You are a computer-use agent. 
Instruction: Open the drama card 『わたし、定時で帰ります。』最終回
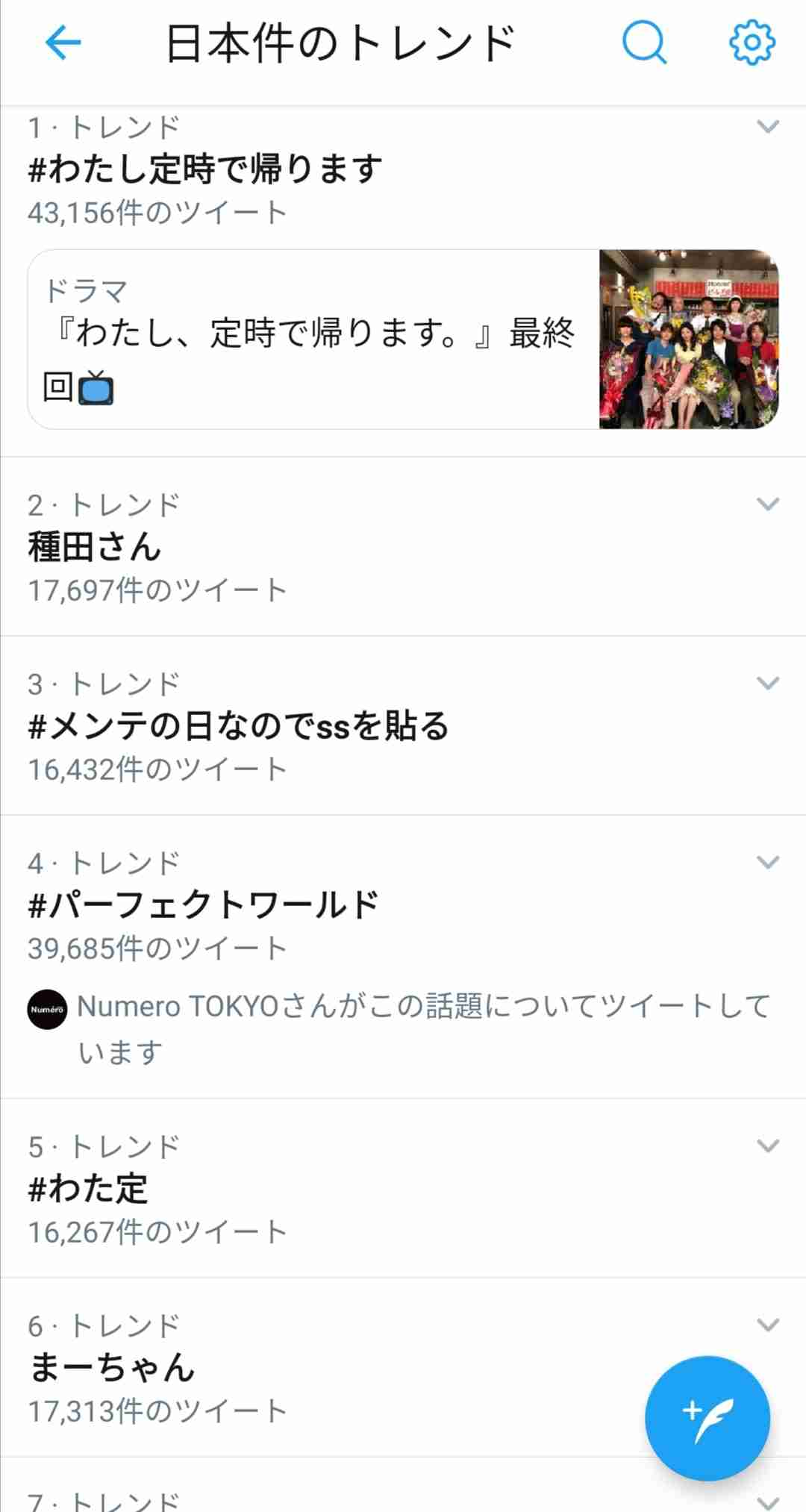coord(403,340)
